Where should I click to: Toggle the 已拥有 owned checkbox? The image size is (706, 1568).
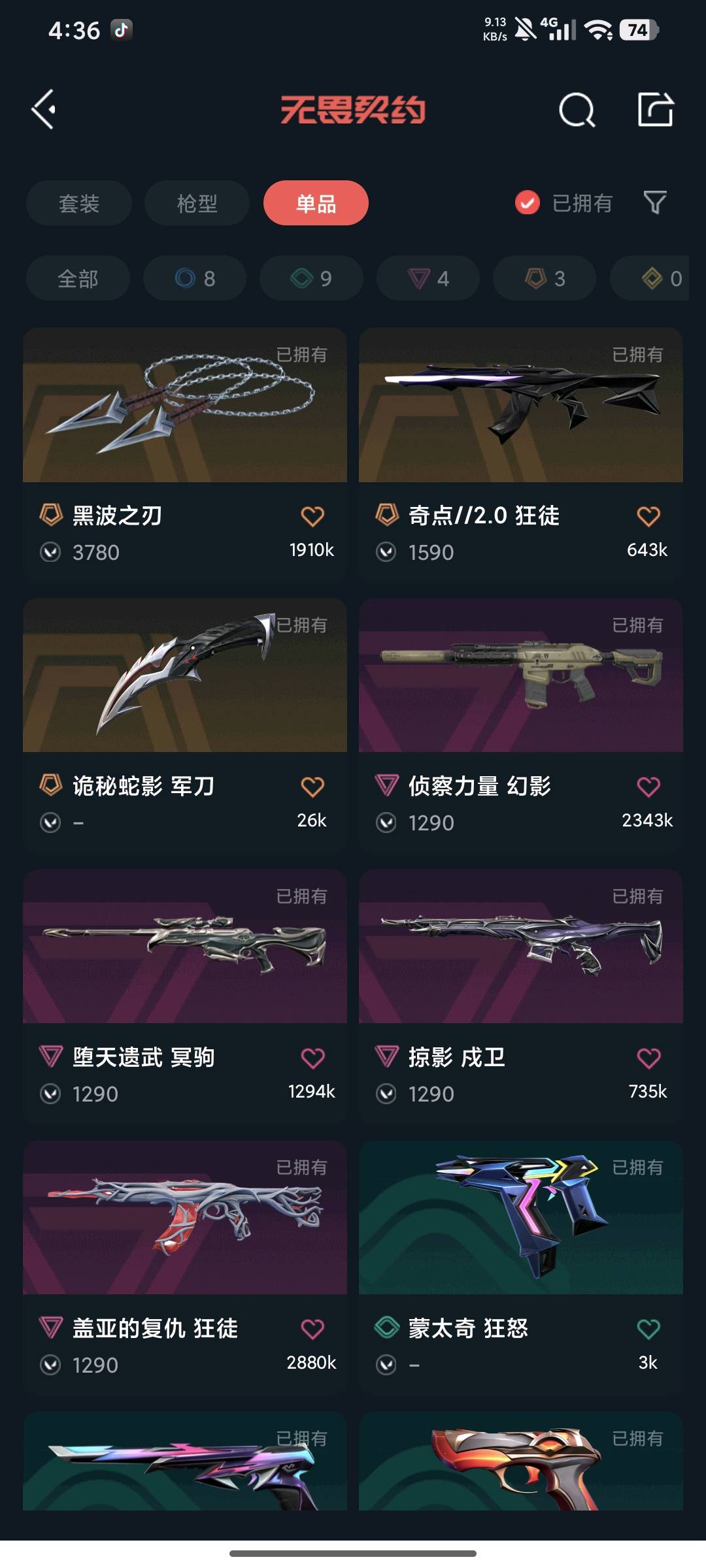(x=528, y=203)
